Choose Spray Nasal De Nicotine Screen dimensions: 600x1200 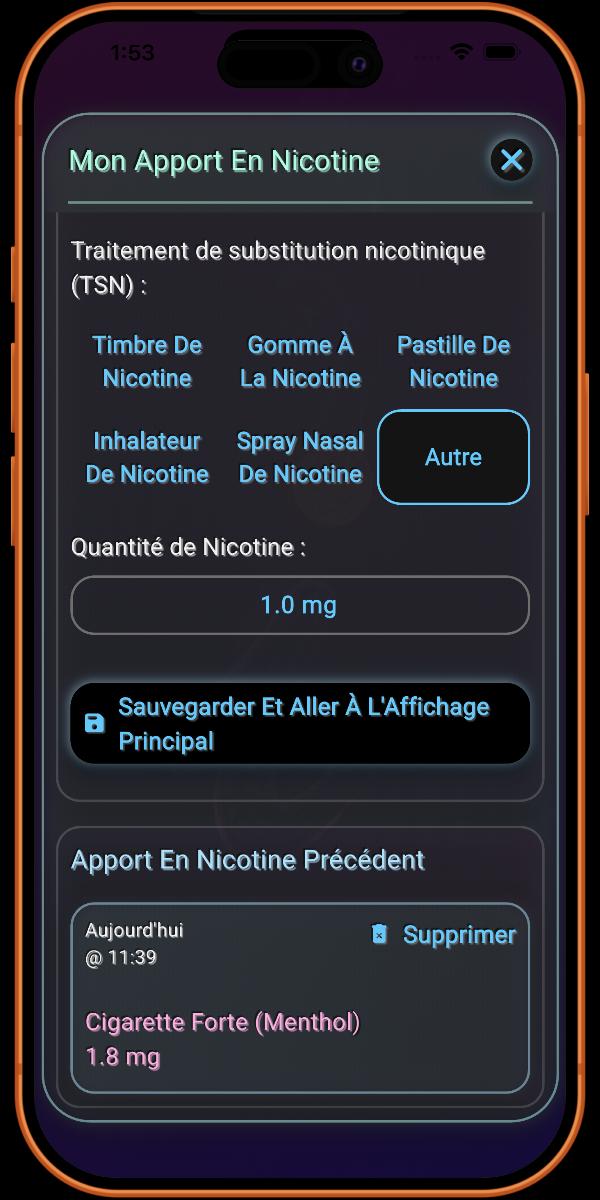point(300,457)
